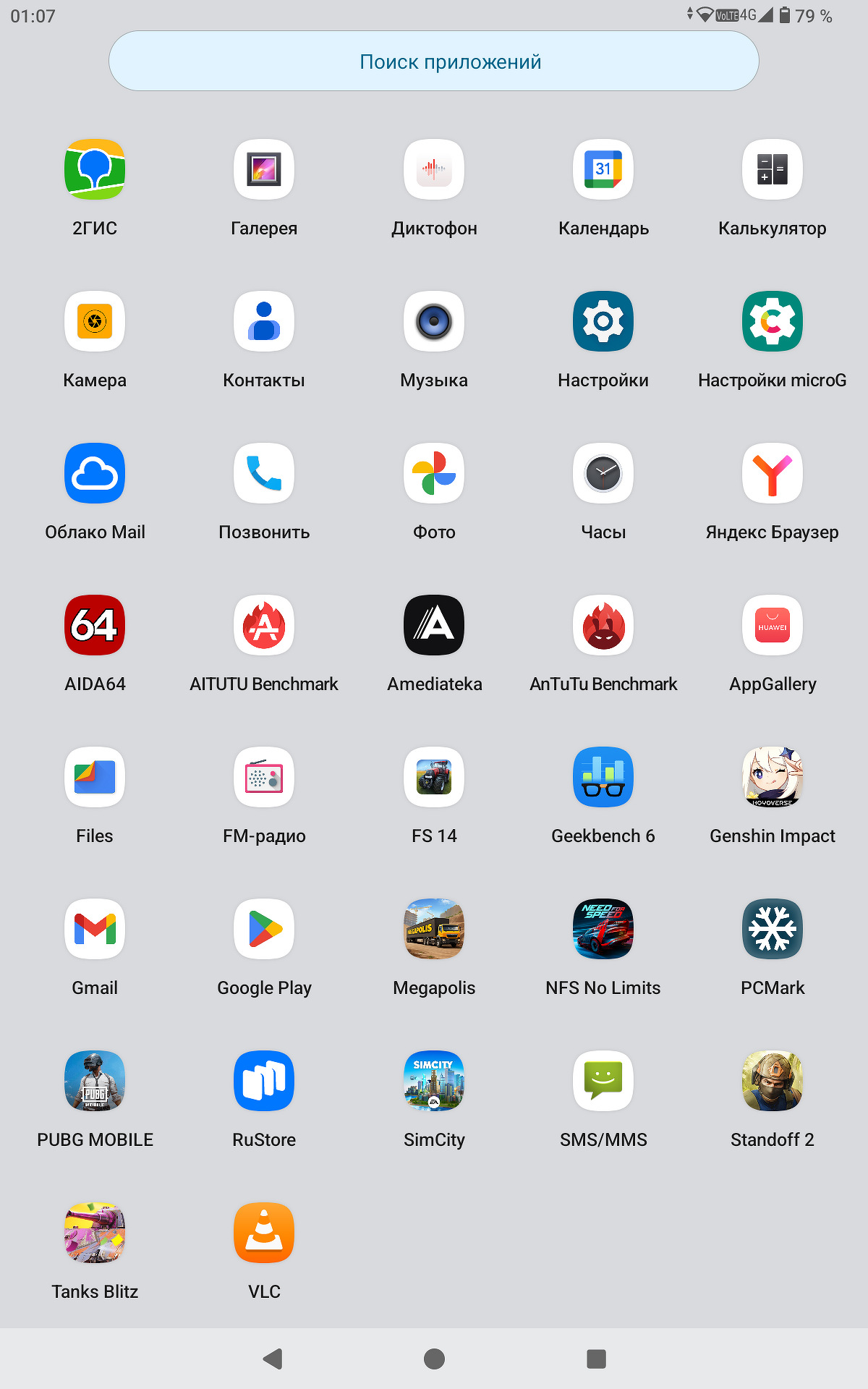This screenshot has width=868, height=1389.
Task: Open Google Play store
Action: 264,929
